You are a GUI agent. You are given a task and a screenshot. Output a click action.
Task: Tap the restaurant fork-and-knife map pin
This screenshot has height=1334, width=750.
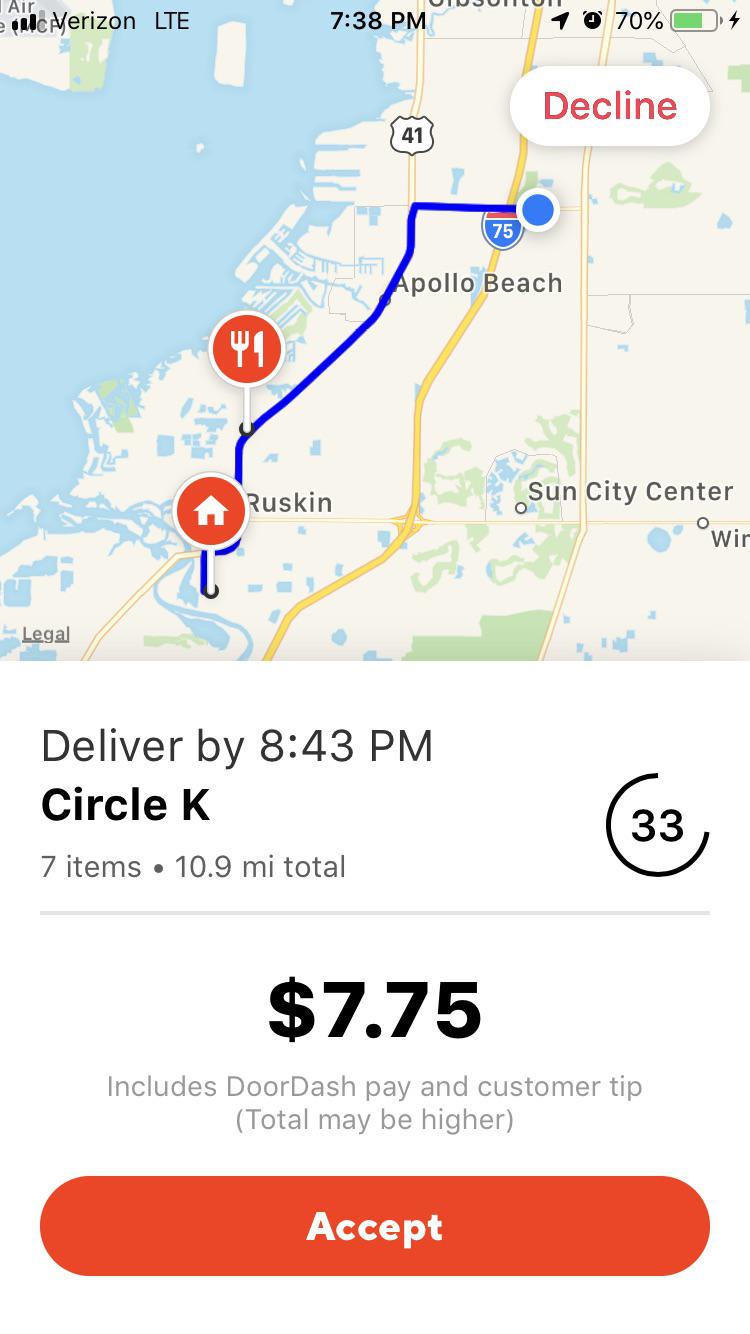tap(246, 348)
